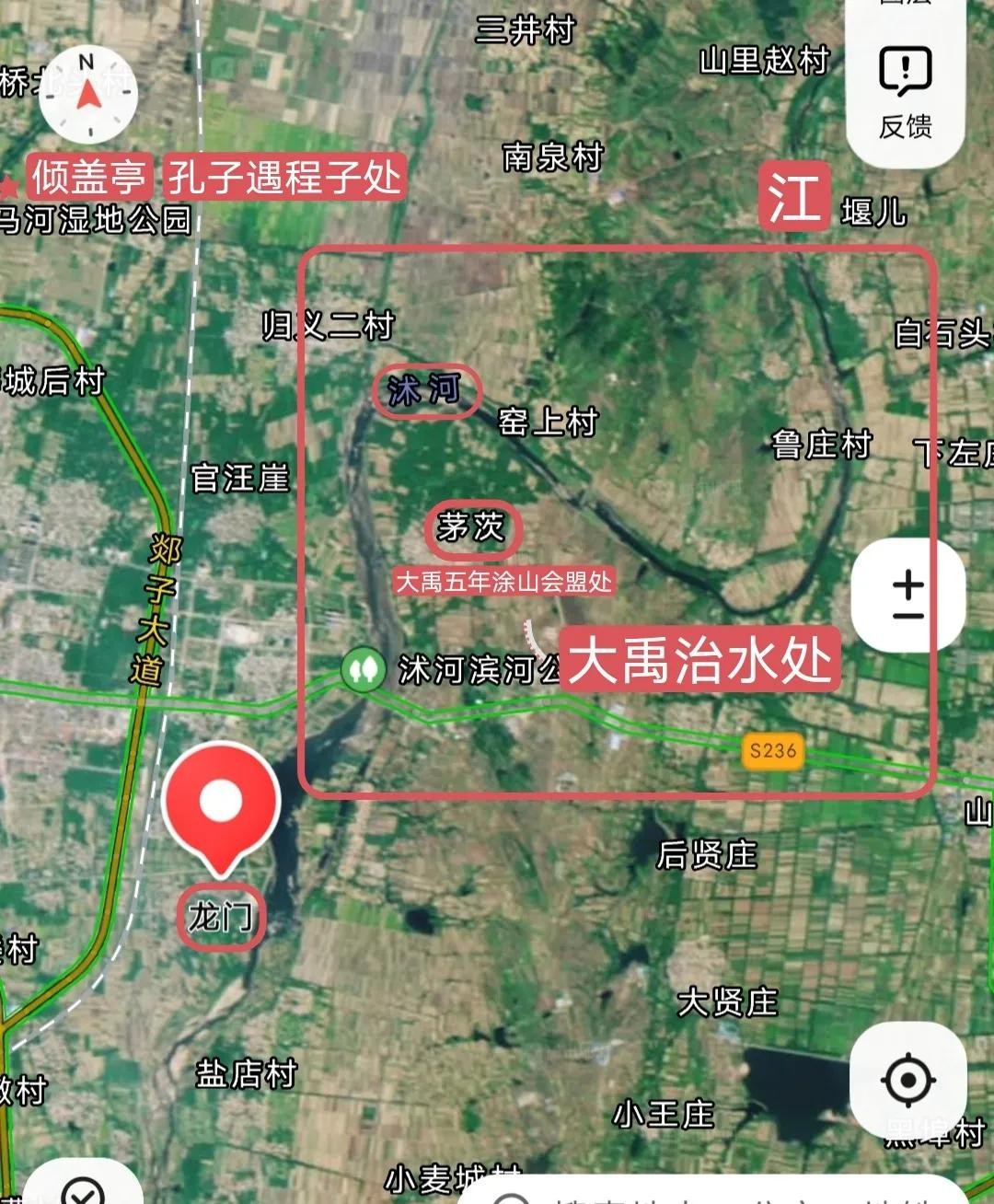Center the map on my current location

pos(907,1080)
